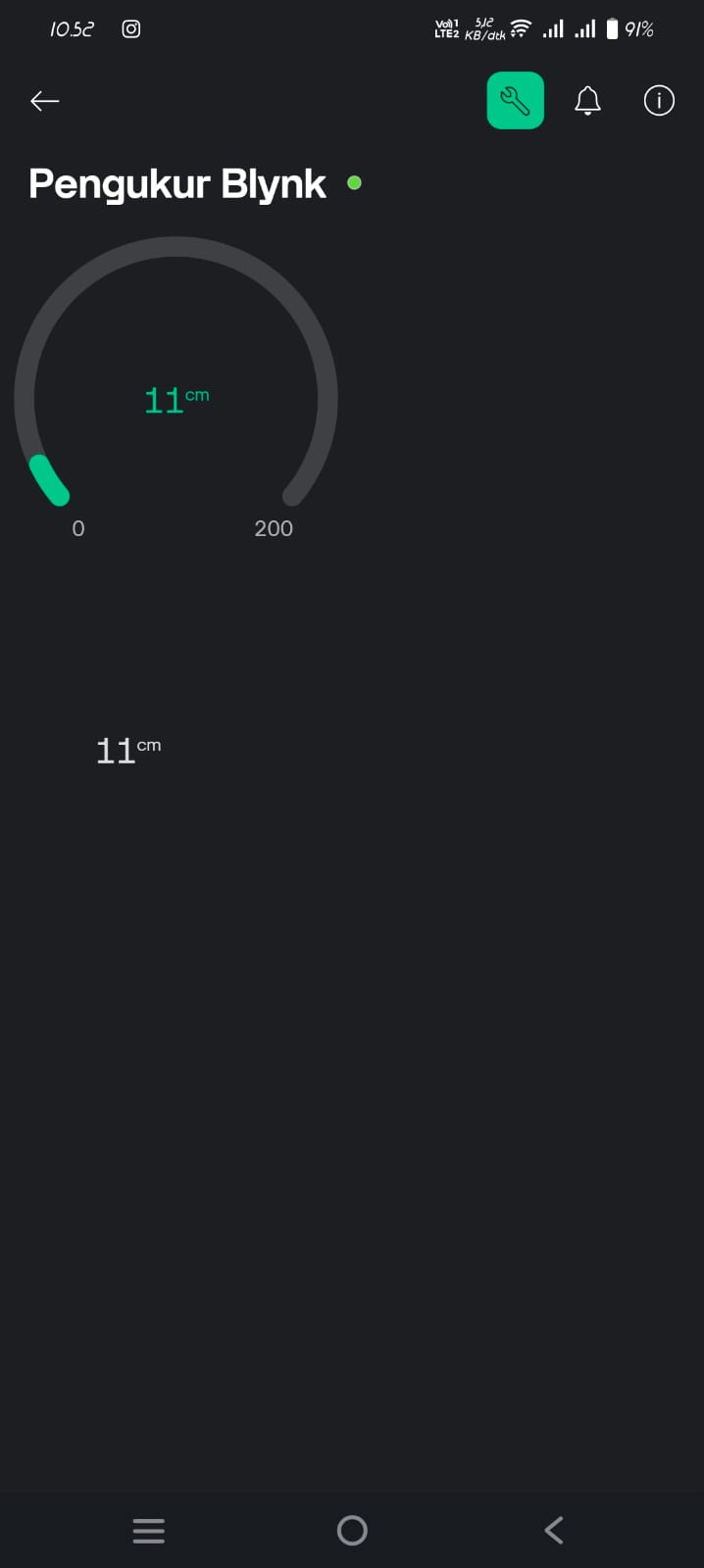Open recent apps from navigation bar
The width and height of the screenshot is (704, 1568).
click(149, 1530)
